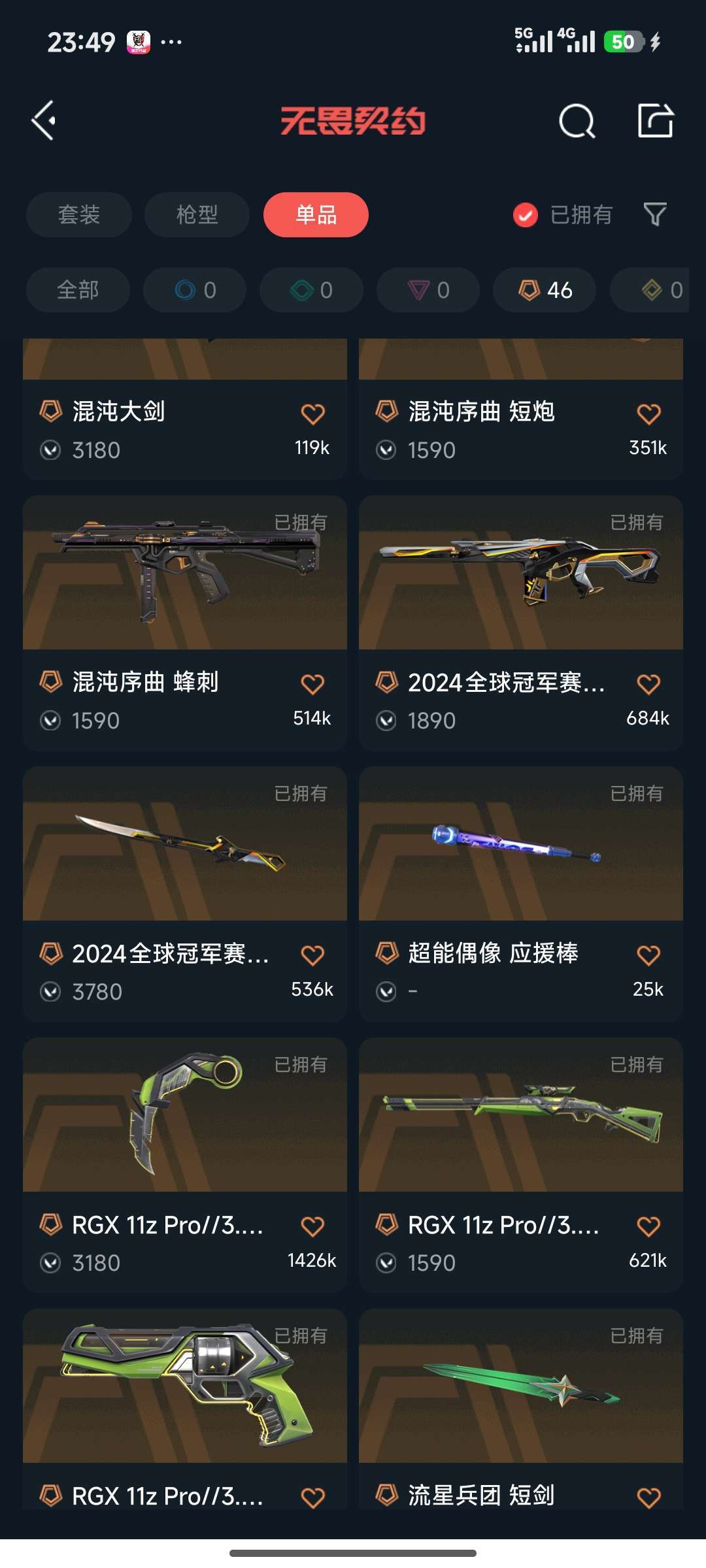
Task: Favorite the 混沌大剑 with heart icon
Action: (313, 414)
